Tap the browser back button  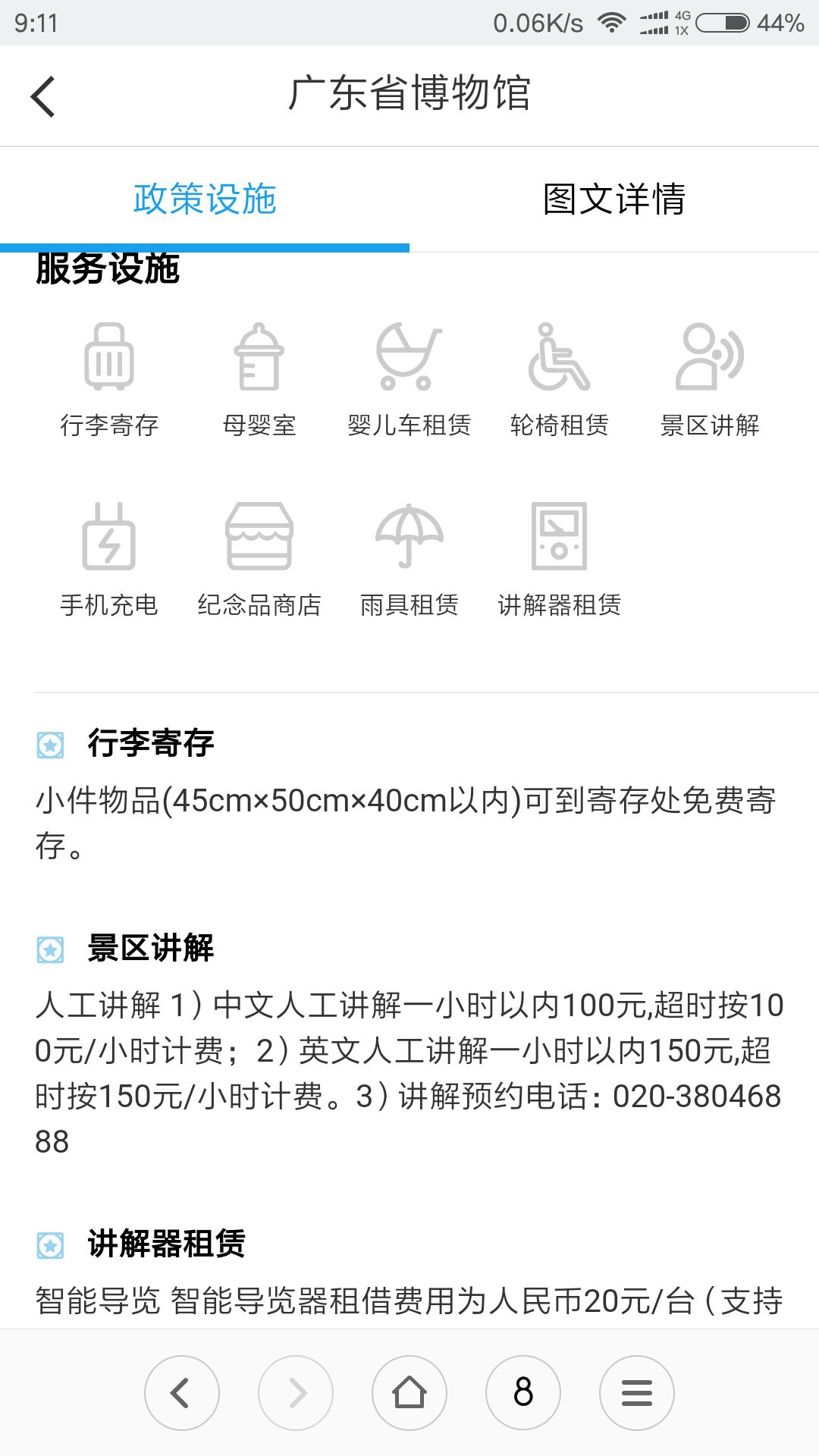point(182,1393)
